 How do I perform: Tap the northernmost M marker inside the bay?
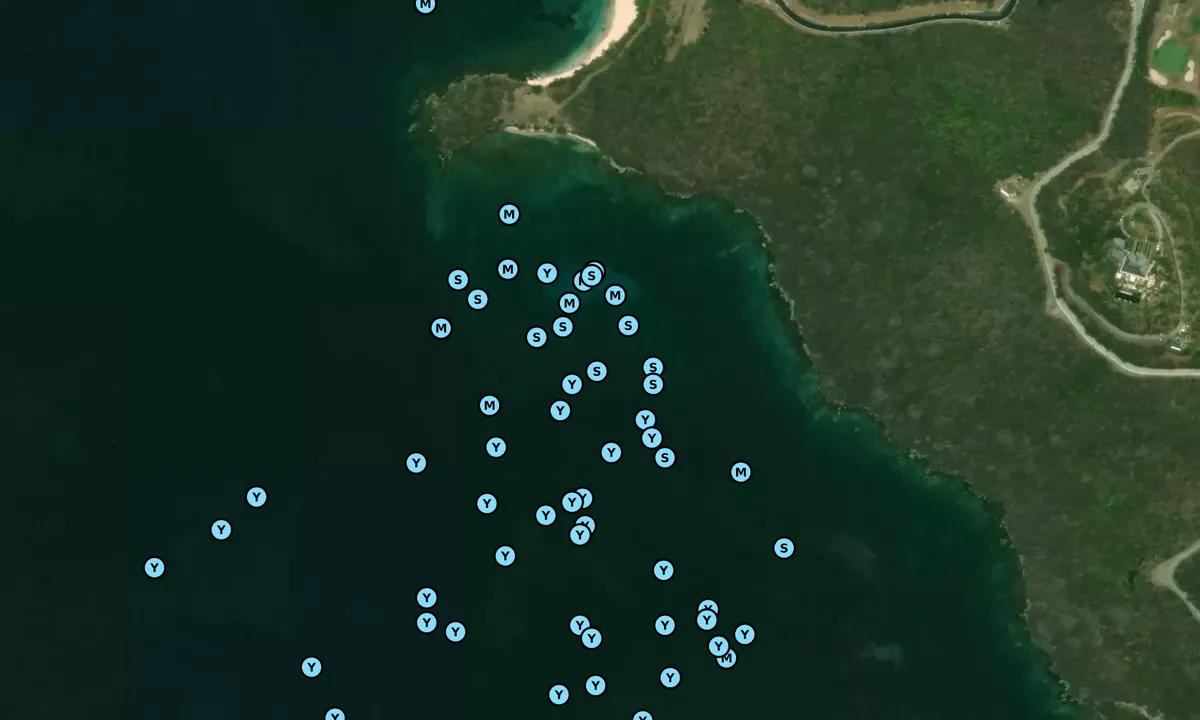[509, 214]
